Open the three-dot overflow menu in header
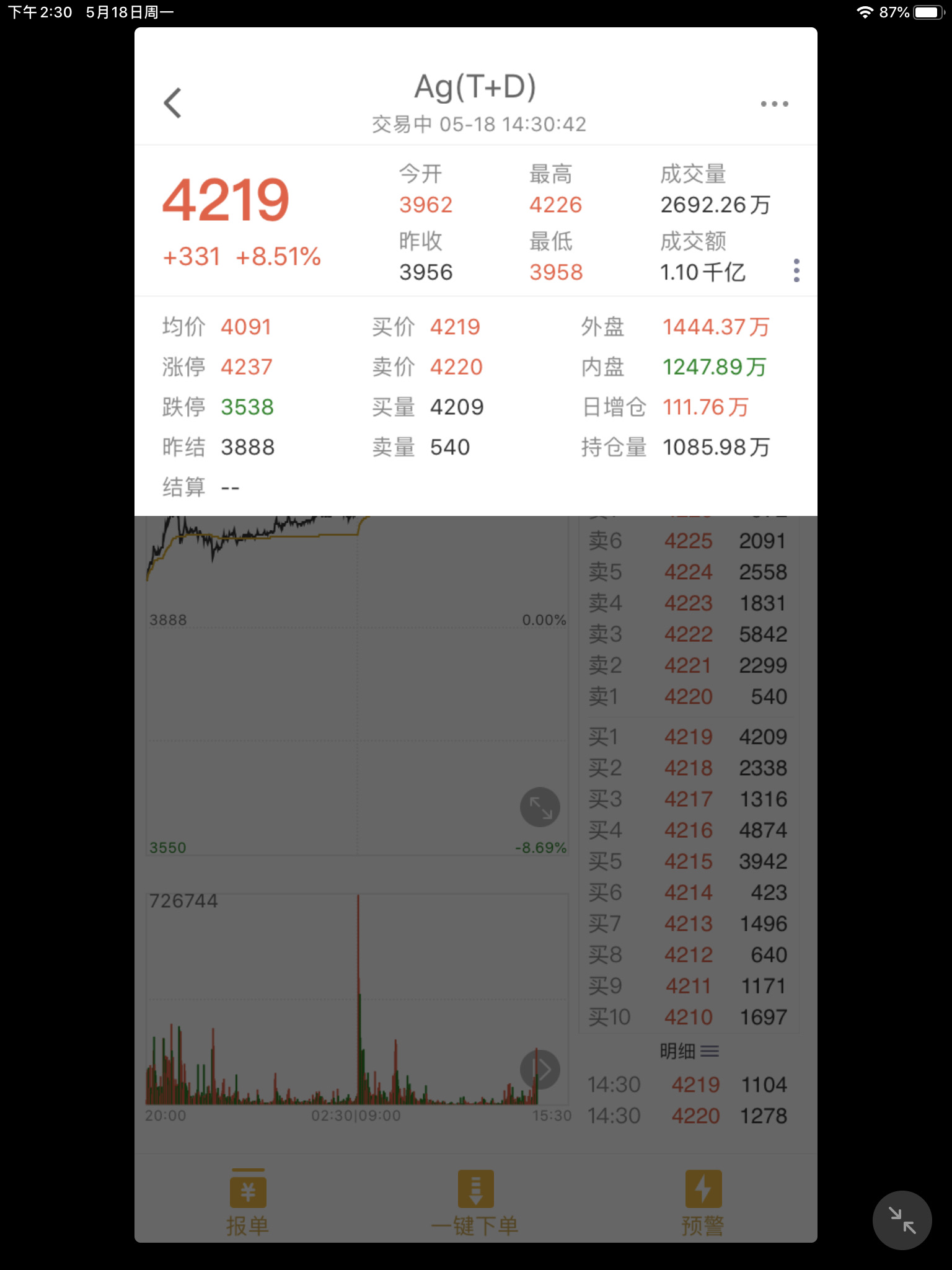The width and height of the screenshot is (952, 1270). (774, 104)
